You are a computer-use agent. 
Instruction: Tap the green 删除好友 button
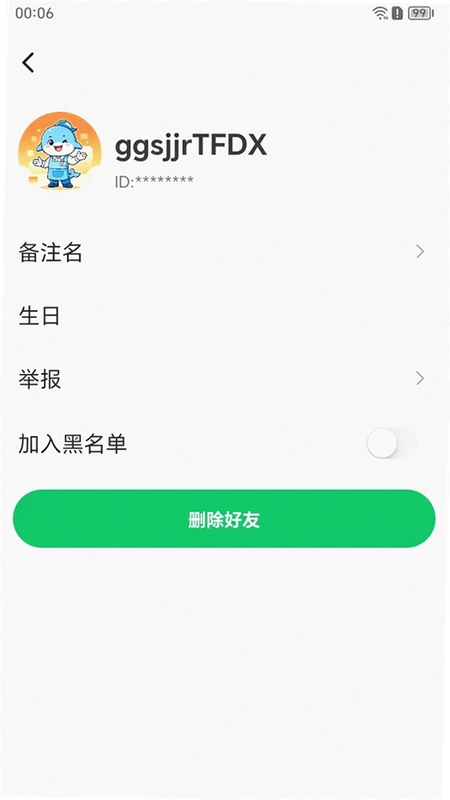coord(224,518)
